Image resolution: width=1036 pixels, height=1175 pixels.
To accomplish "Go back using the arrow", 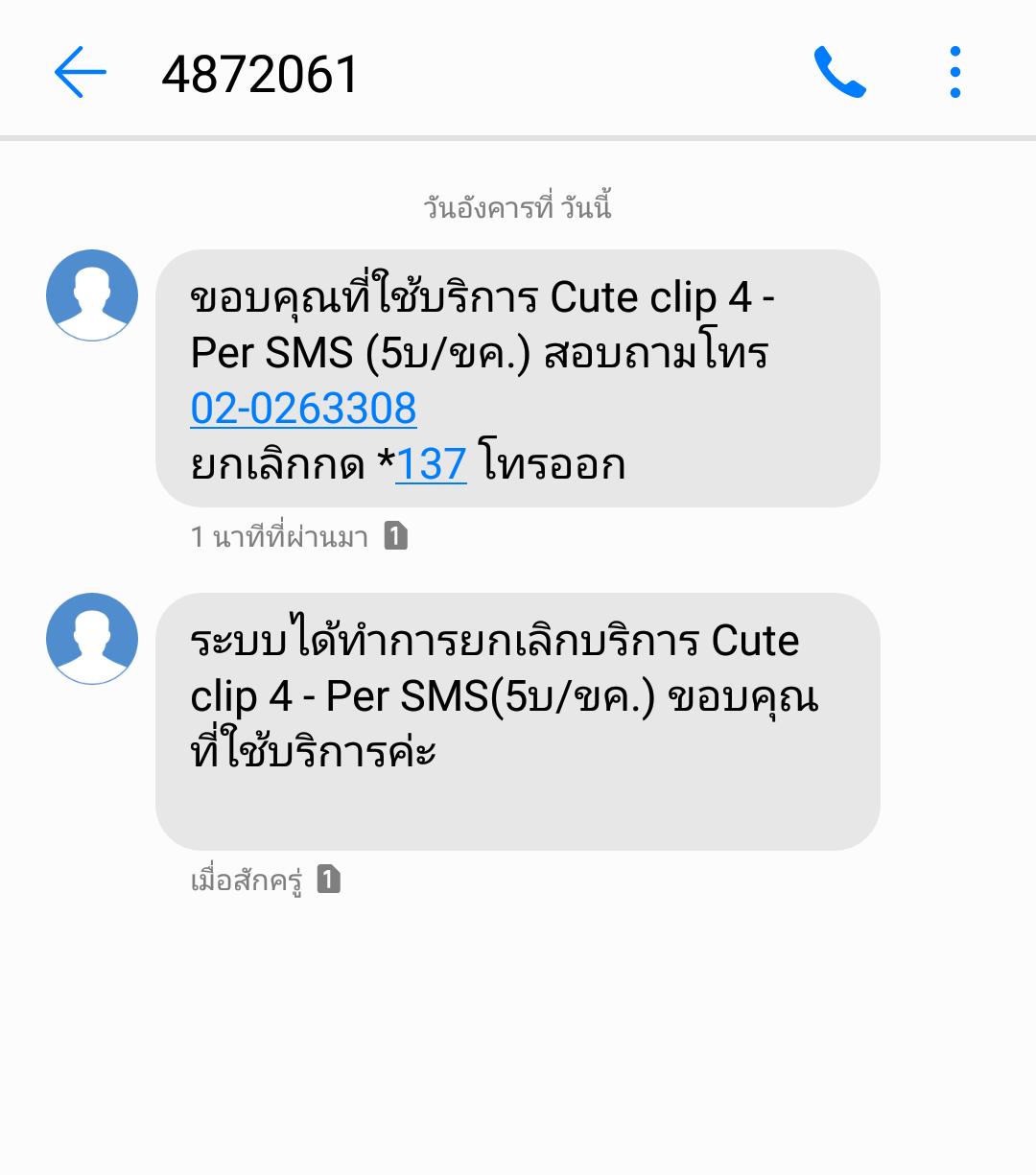I will 80,72.
